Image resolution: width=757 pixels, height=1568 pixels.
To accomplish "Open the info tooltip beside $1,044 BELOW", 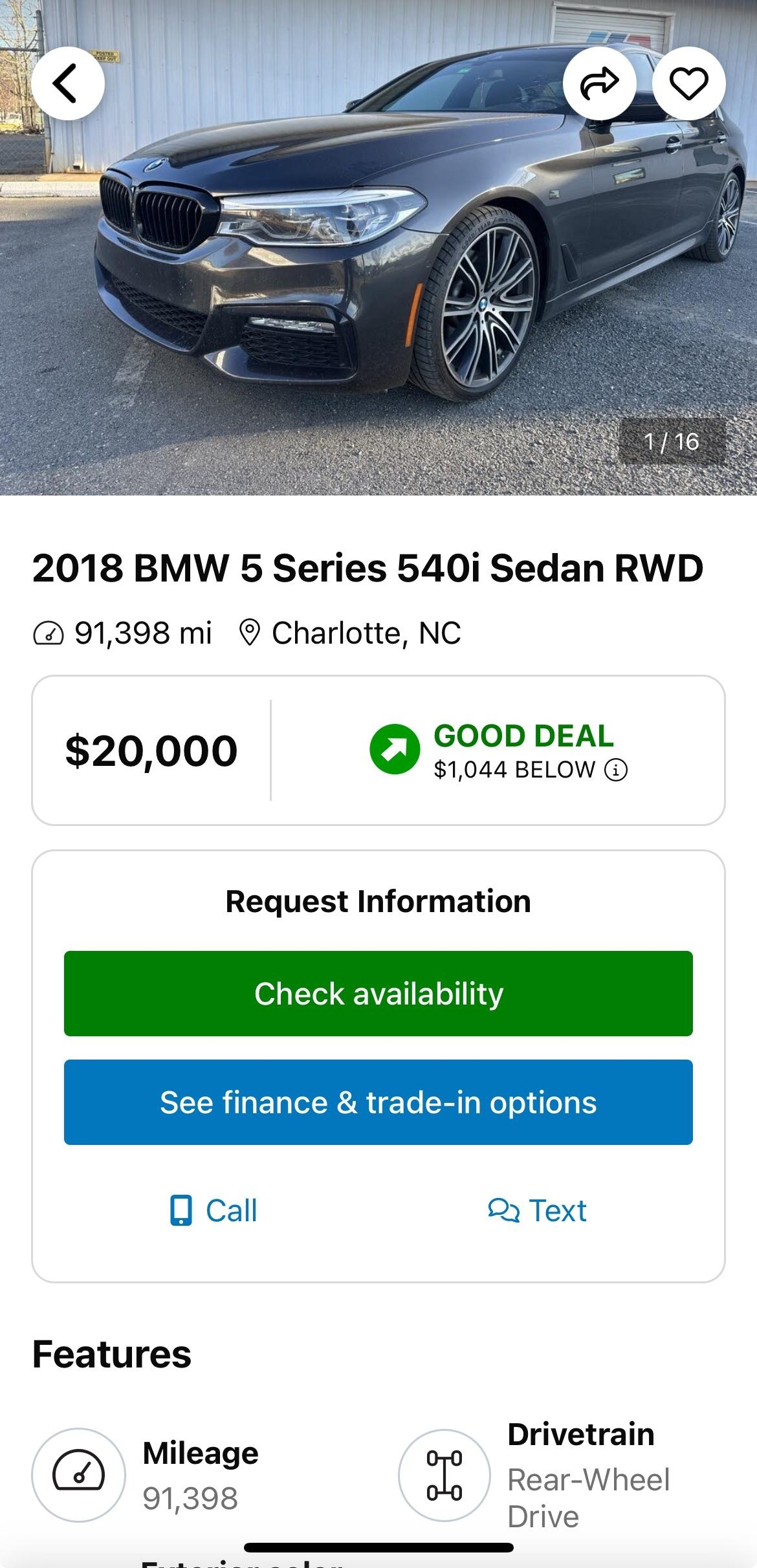I will pos(616,770).
